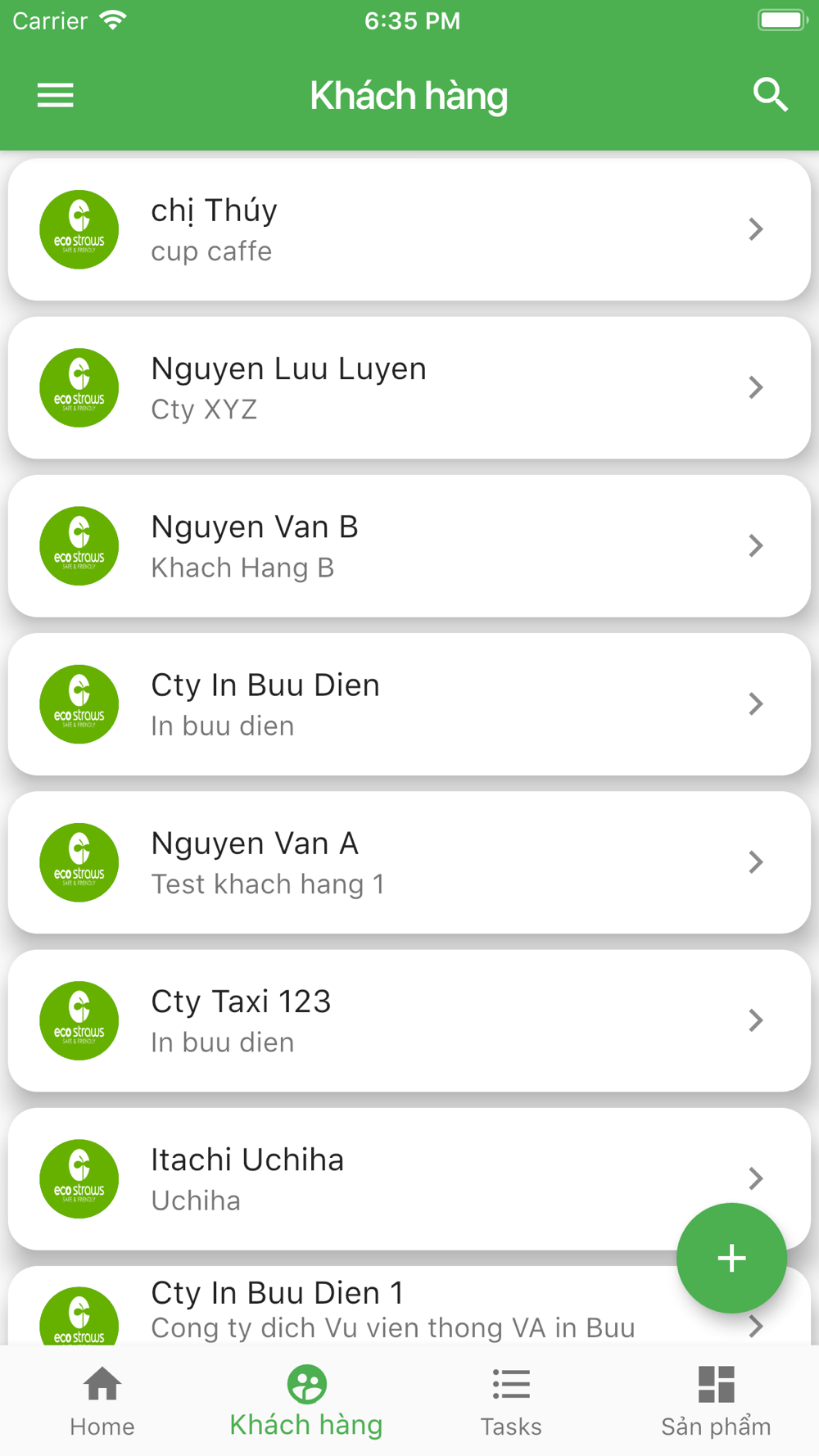Open customer chị Thúy
Screen dimensions: 819x1456
pyautogui.click(x=409, y=229)
